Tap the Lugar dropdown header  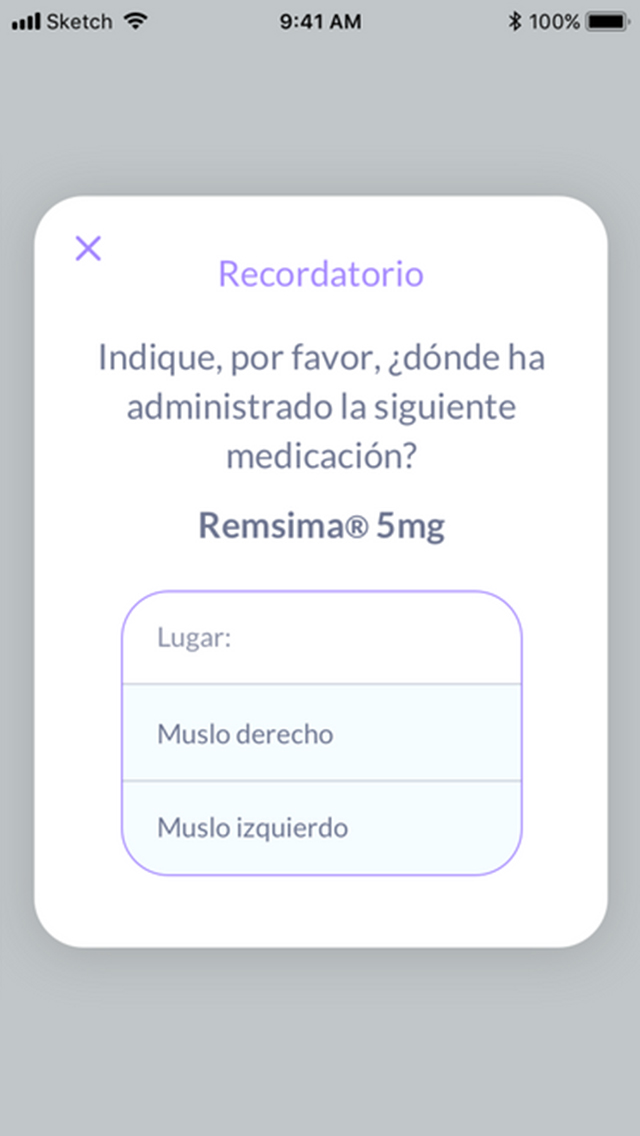pyautogui.click(x=321, y=638)
